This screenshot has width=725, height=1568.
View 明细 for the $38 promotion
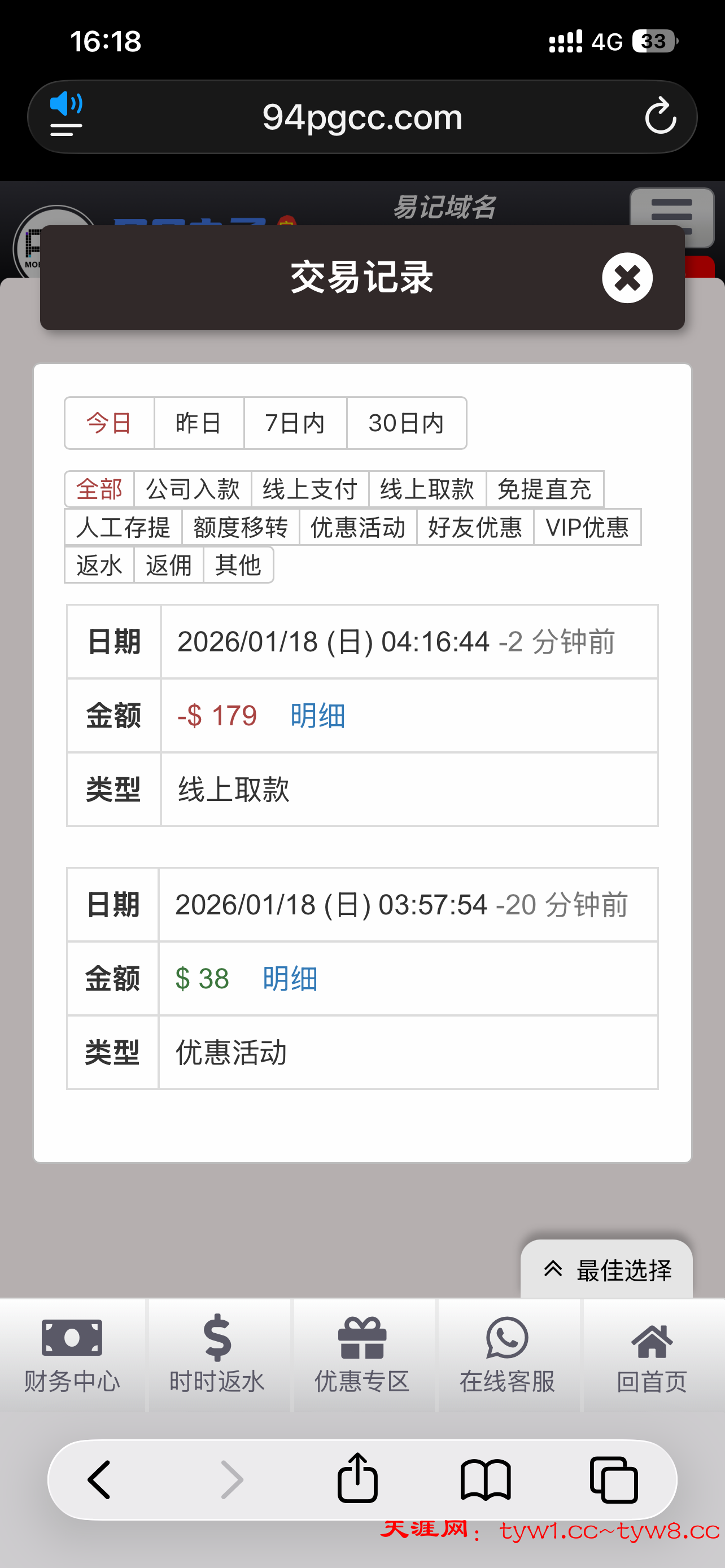(290, 978)
